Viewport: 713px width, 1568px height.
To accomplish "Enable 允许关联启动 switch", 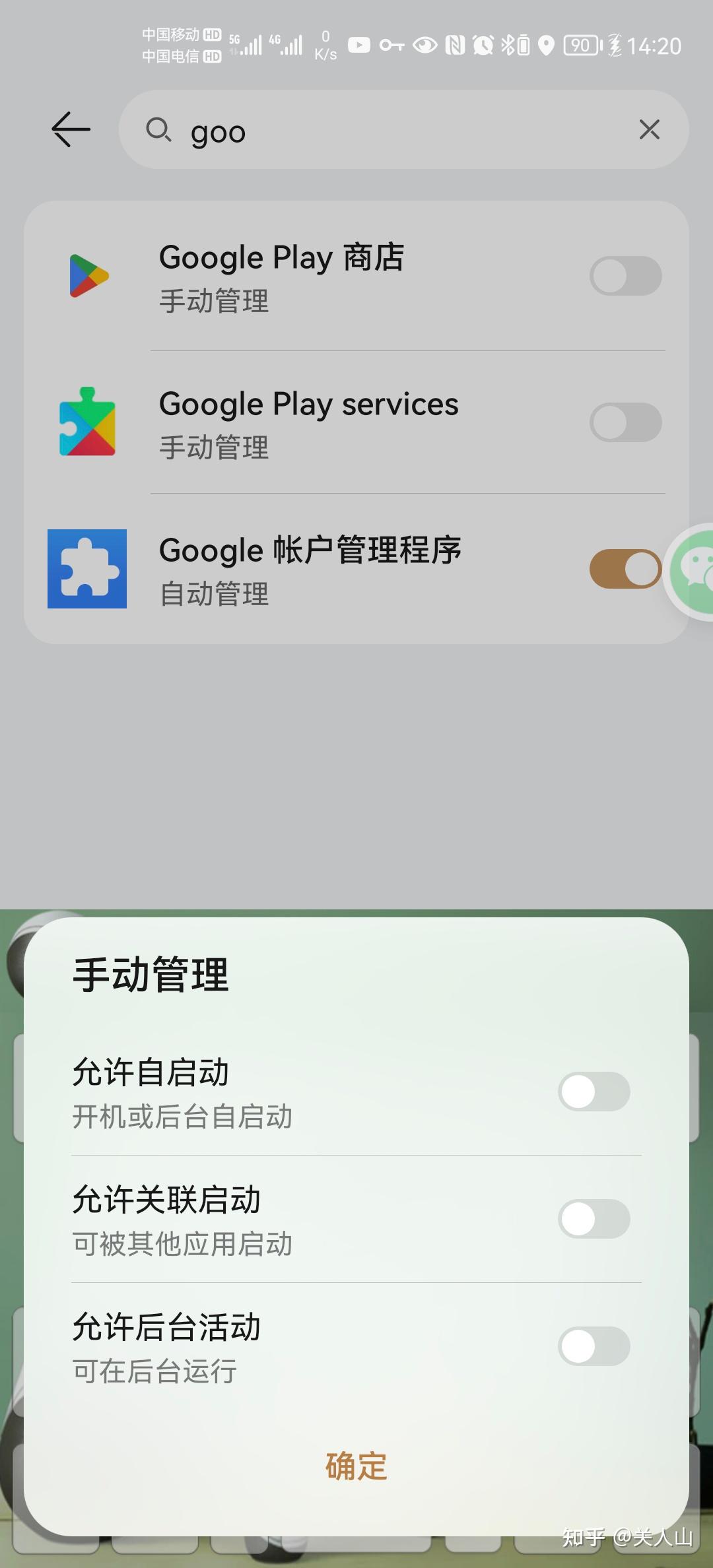I will click(594, 1219).
